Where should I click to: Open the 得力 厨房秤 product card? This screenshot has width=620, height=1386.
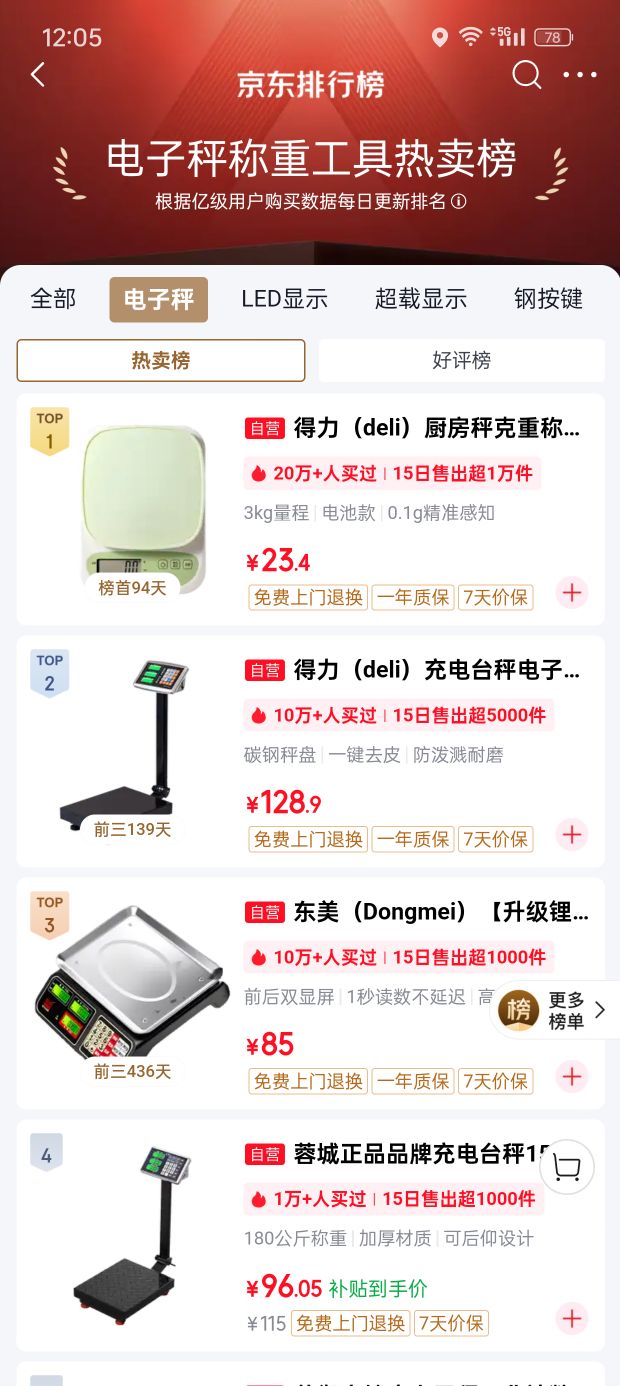311,510
